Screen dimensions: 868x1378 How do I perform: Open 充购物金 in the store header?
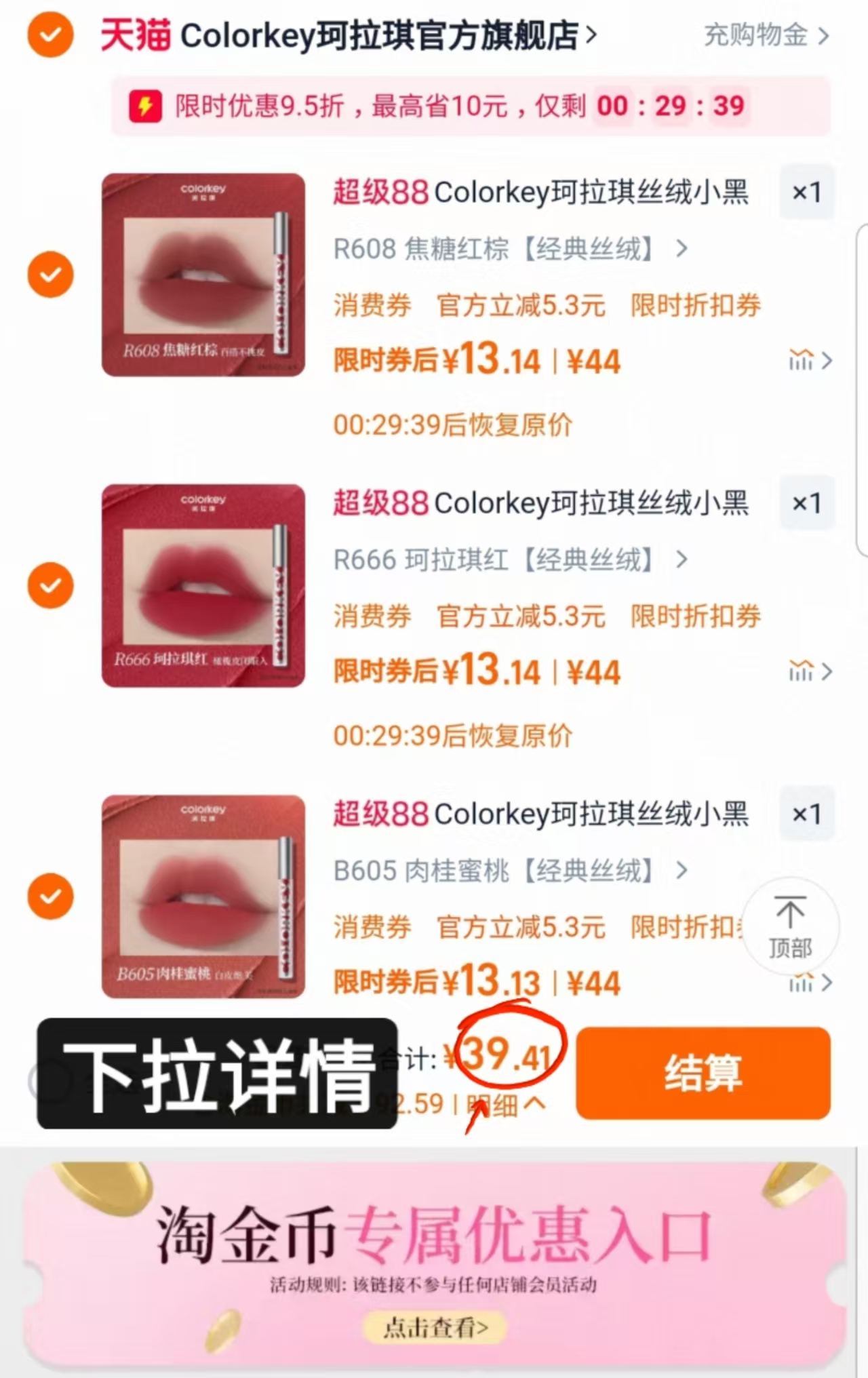tap(755, 37)
